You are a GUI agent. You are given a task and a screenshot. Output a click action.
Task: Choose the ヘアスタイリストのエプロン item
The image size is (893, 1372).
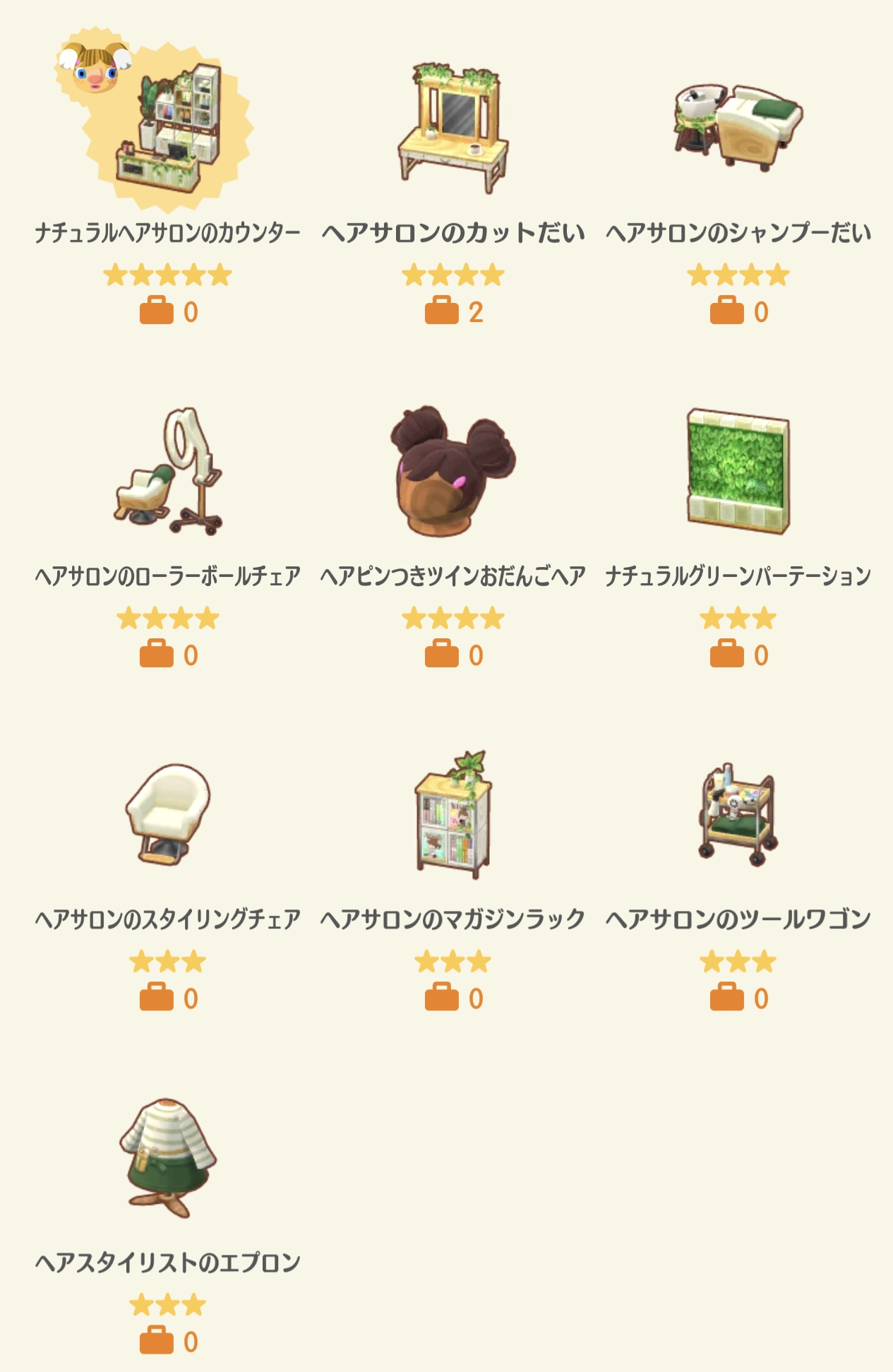pos(168,1158)
